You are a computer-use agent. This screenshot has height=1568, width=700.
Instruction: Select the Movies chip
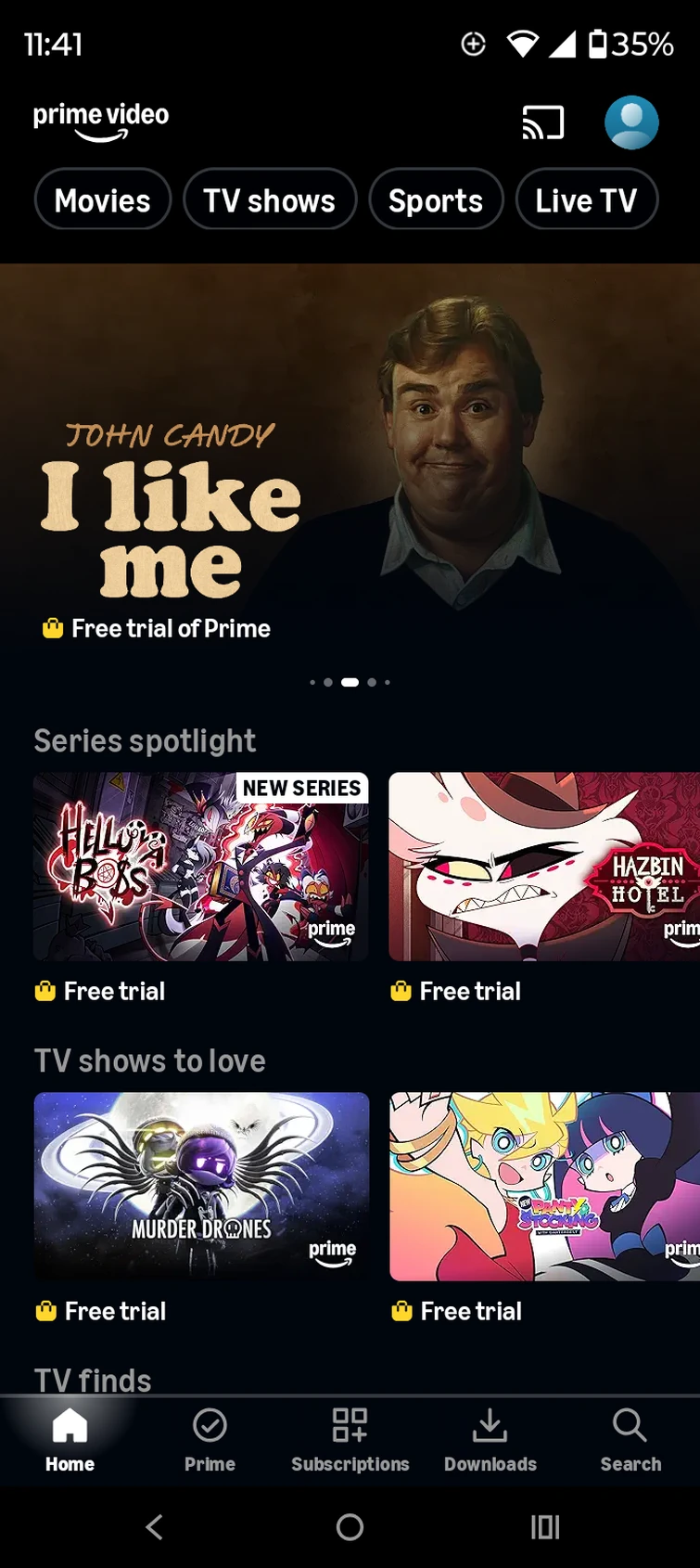point(103,199)
